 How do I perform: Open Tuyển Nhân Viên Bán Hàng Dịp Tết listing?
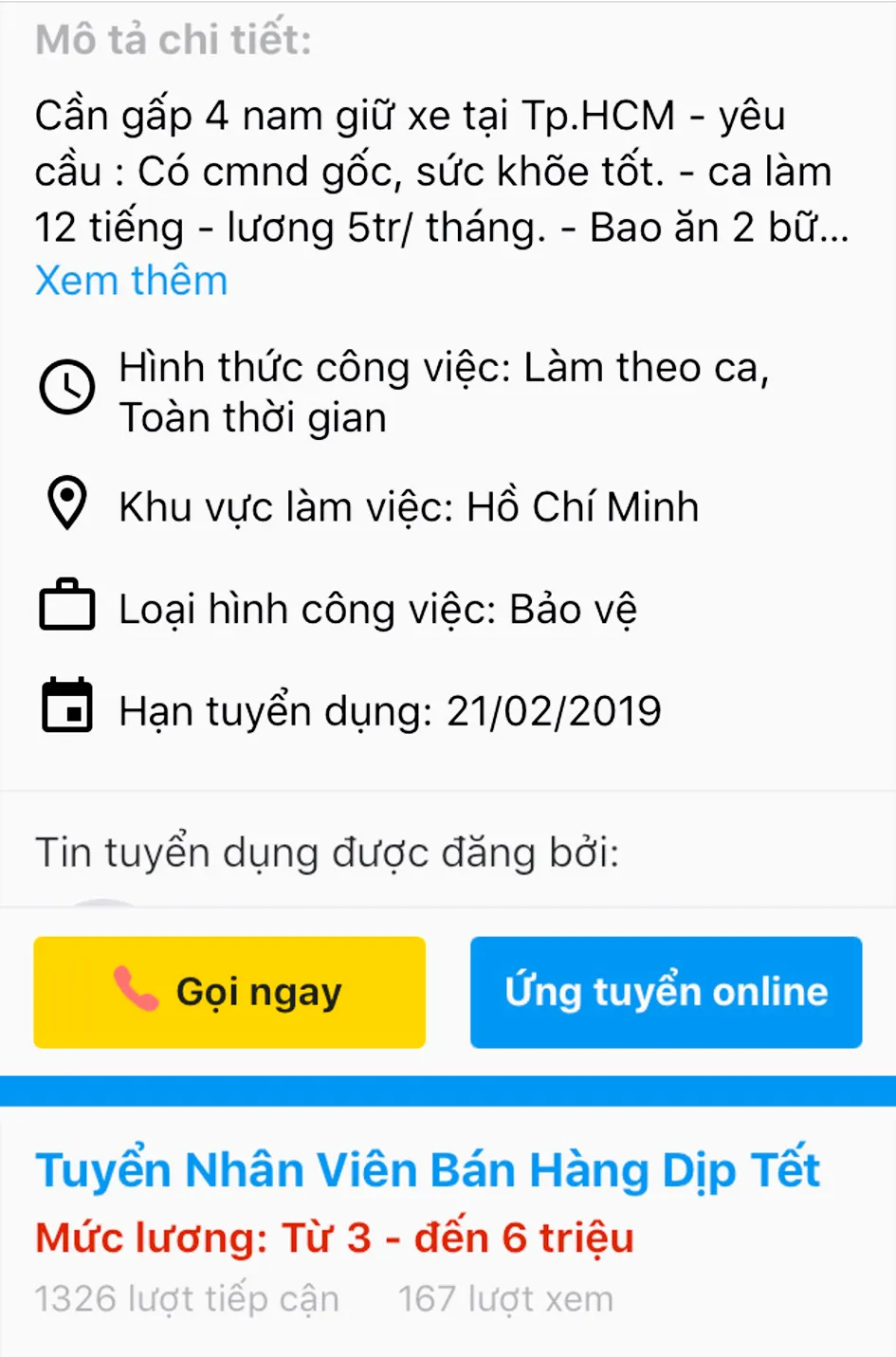coord(427,1168)
